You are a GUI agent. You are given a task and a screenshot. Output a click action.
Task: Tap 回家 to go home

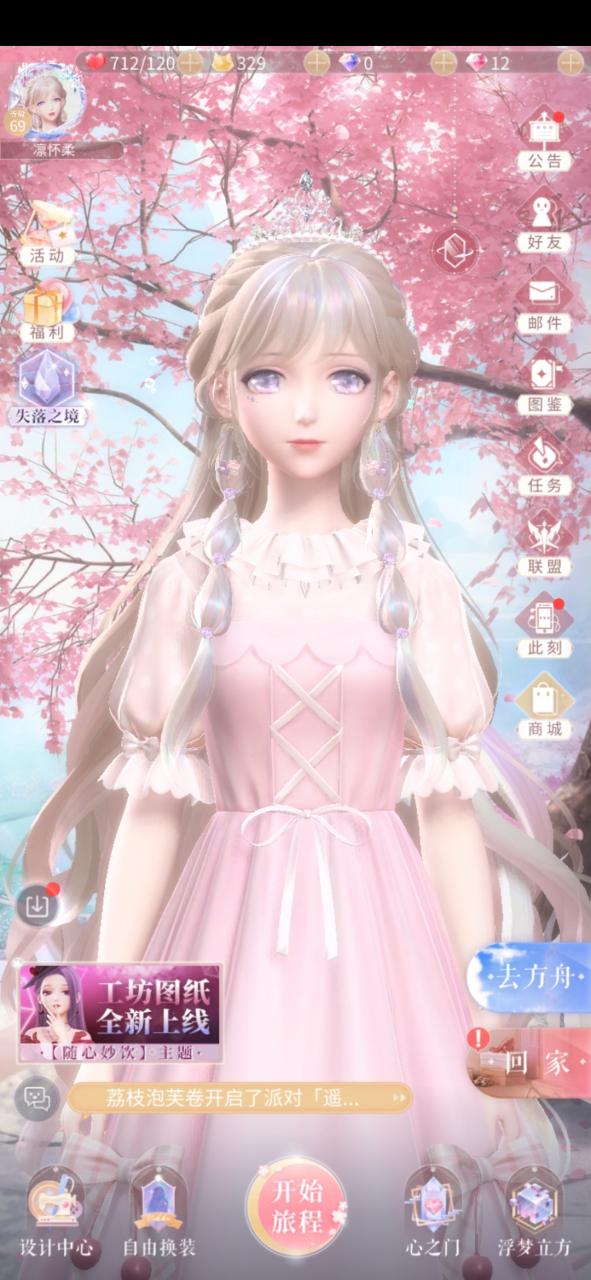[x=530, y=1062]
